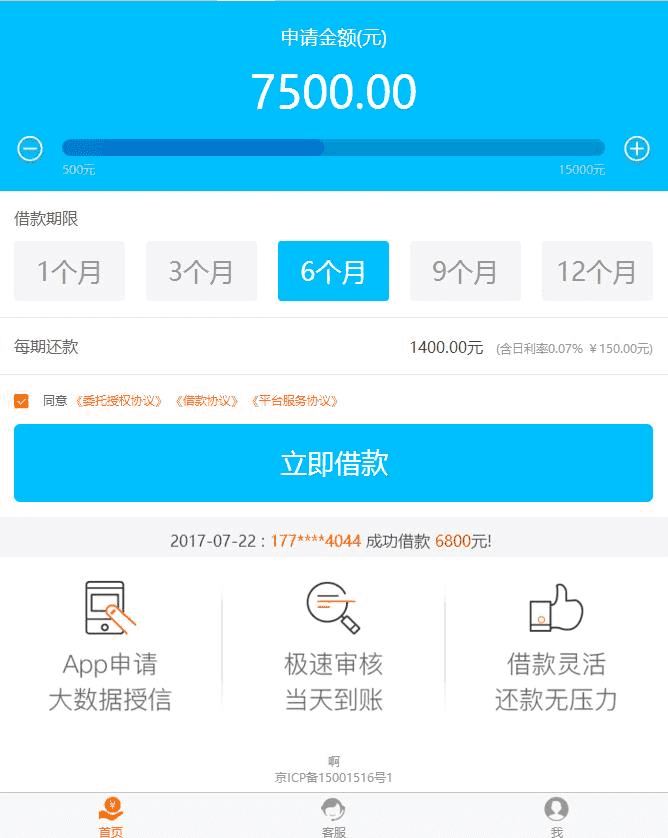Open the 《借款协议》 link
This screenshot has width=668, height=838.
point(207,401)
